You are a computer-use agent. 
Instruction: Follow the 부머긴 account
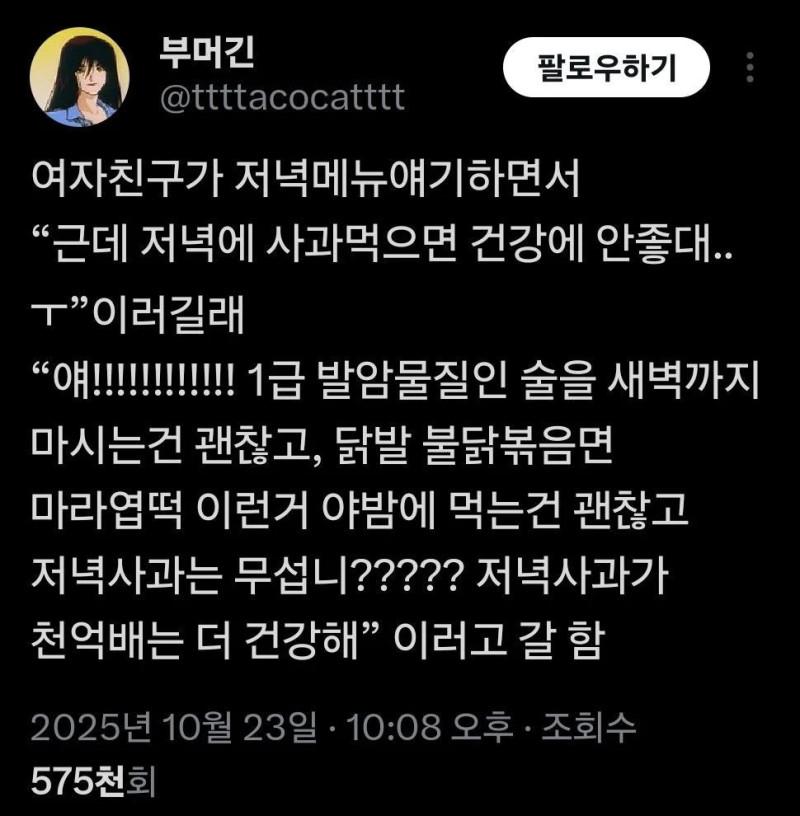coord(607,69)
